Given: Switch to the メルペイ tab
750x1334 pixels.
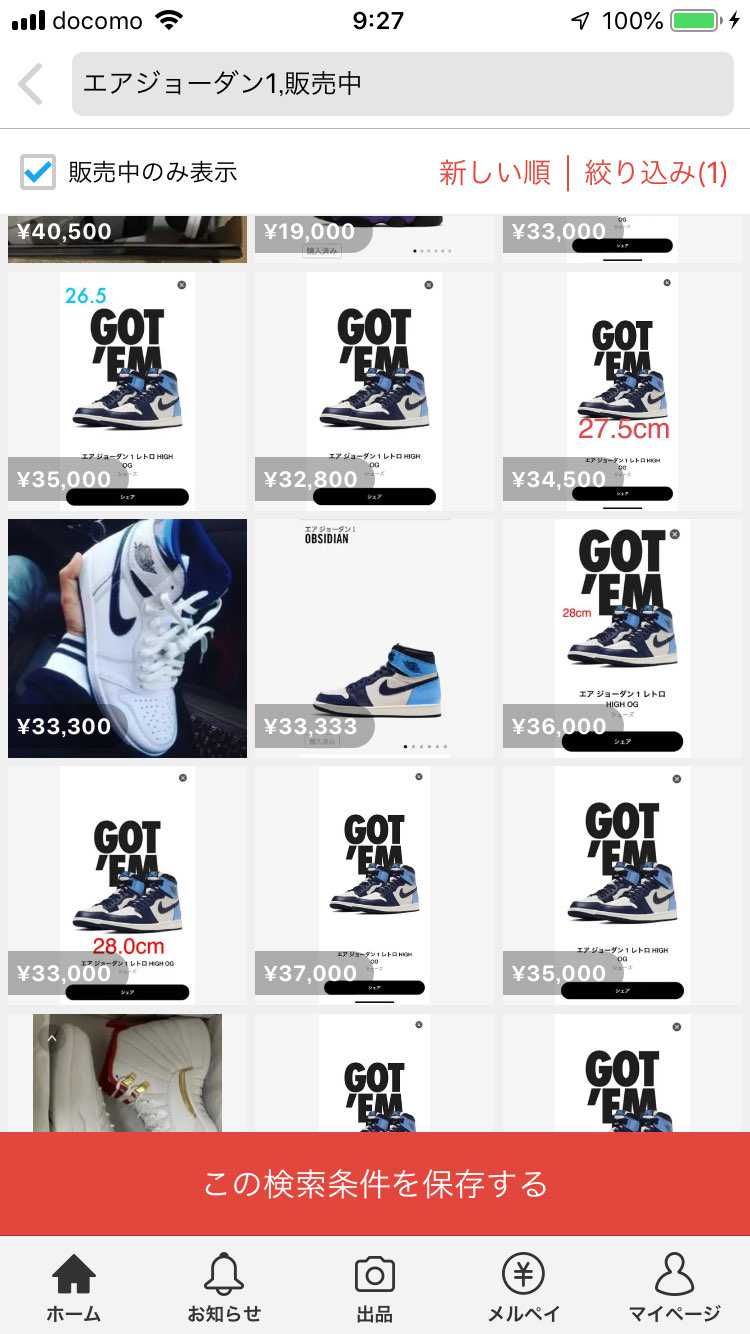Looking at the screenshot, I should coord(524,1287).
